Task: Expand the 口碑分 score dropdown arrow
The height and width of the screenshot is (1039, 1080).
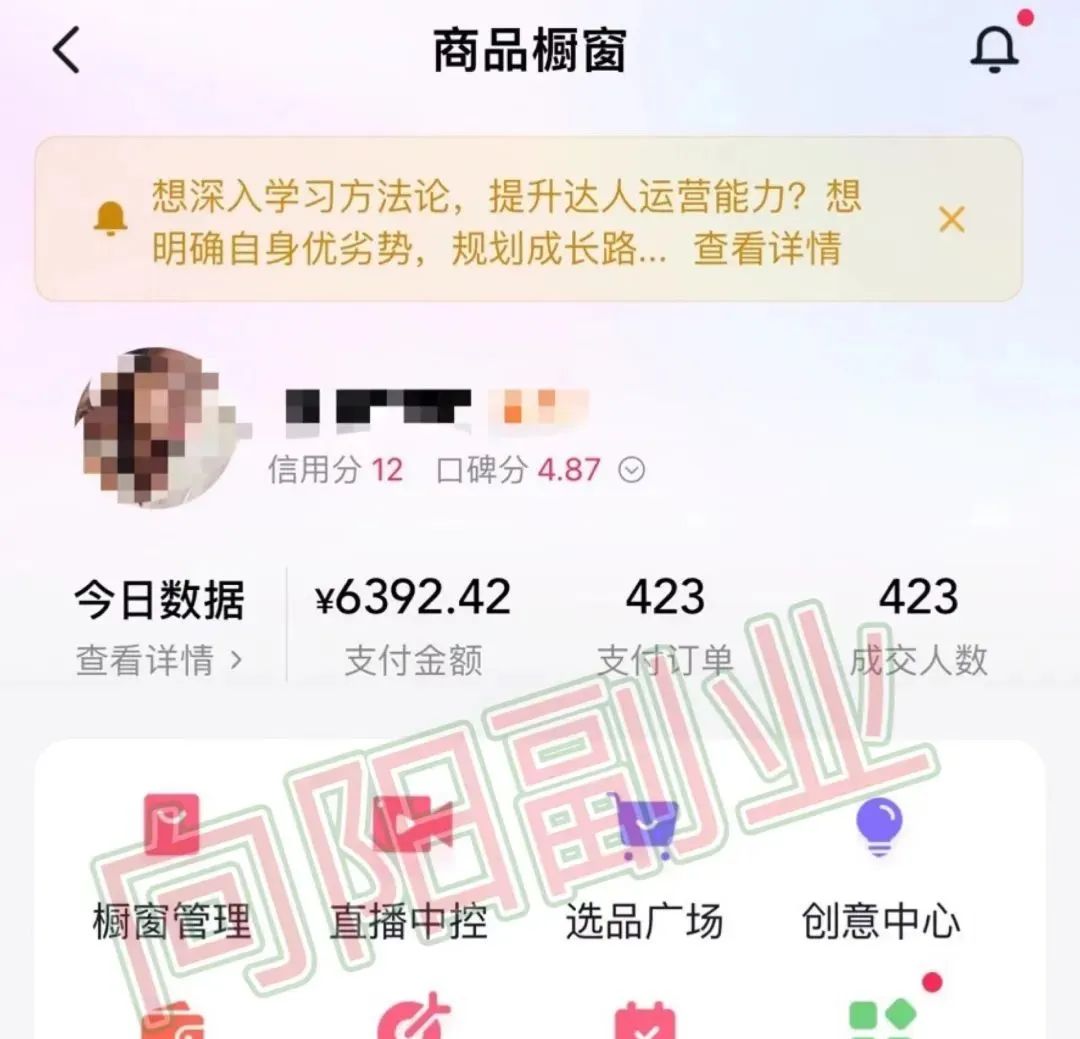Action: [631, 470]
